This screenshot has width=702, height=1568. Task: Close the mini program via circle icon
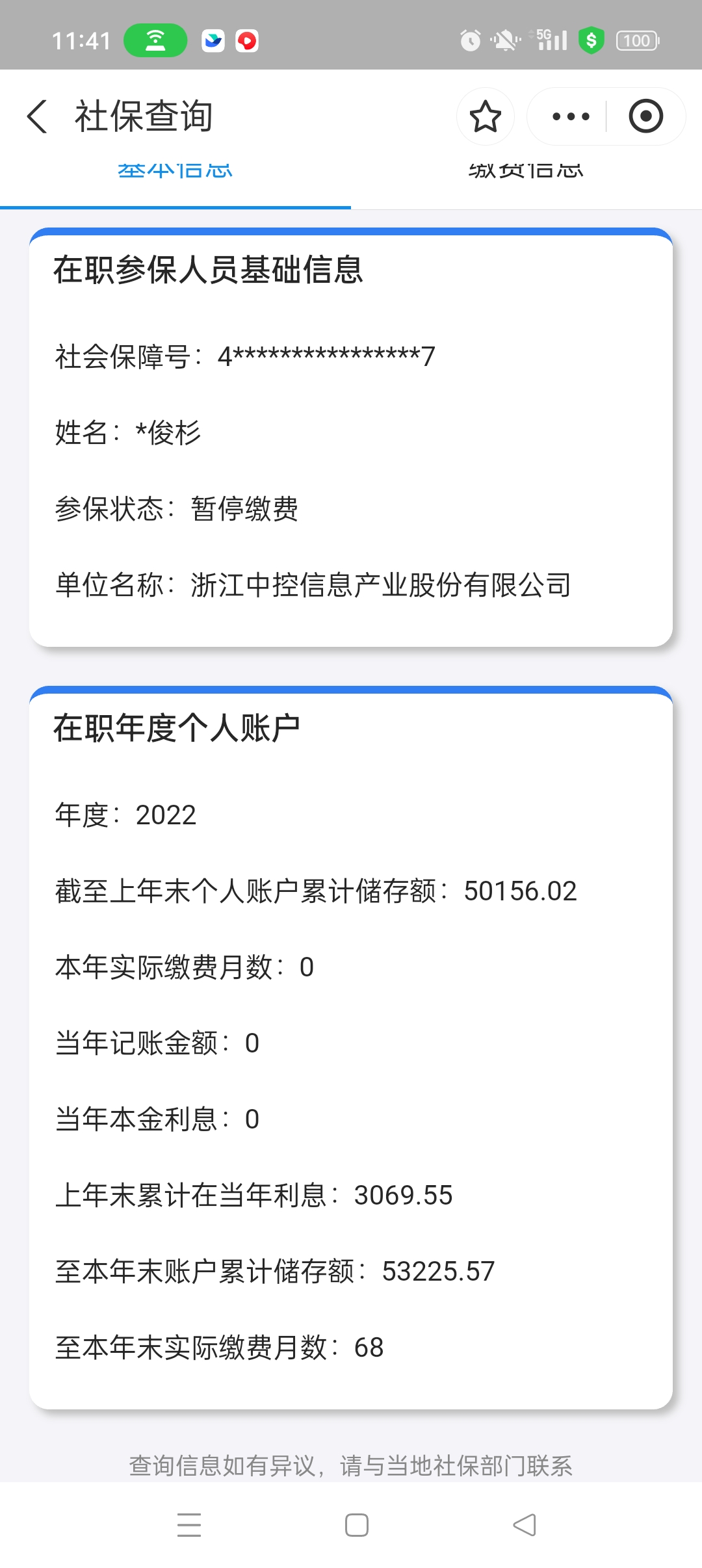pyautogui.click(x=645, y=117)
